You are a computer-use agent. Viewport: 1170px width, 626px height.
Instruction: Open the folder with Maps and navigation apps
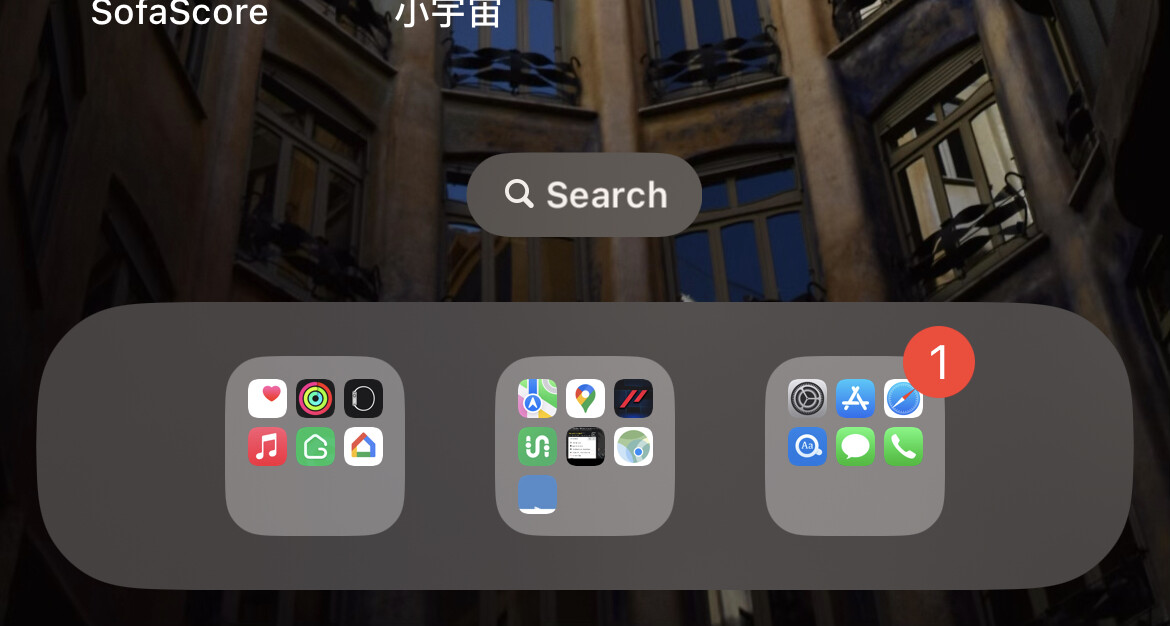585,446
